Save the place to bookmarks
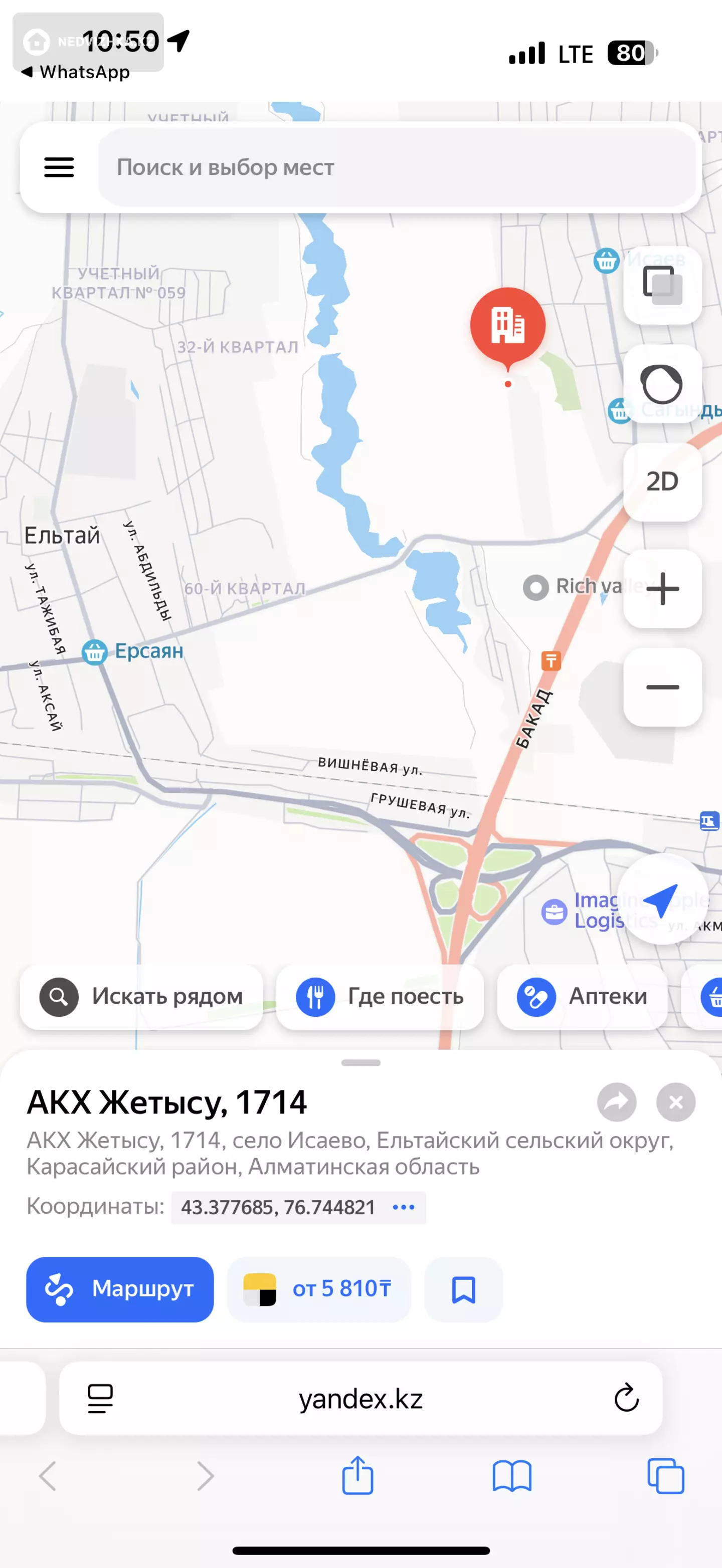 coord(463,1289)
